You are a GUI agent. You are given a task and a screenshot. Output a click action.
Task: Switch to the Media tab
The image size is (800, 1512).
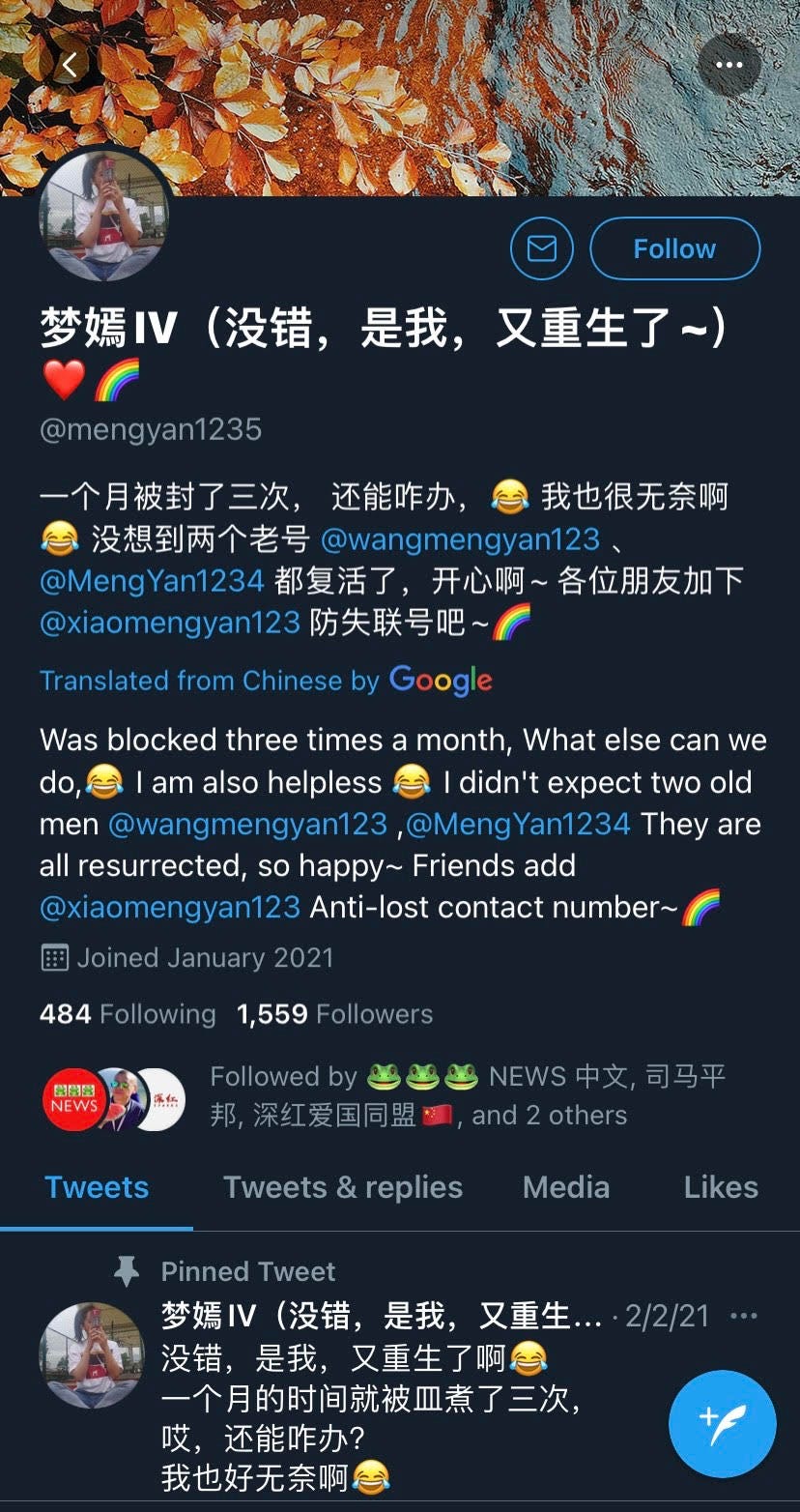pyautogui.click(x=566, y=1188)
